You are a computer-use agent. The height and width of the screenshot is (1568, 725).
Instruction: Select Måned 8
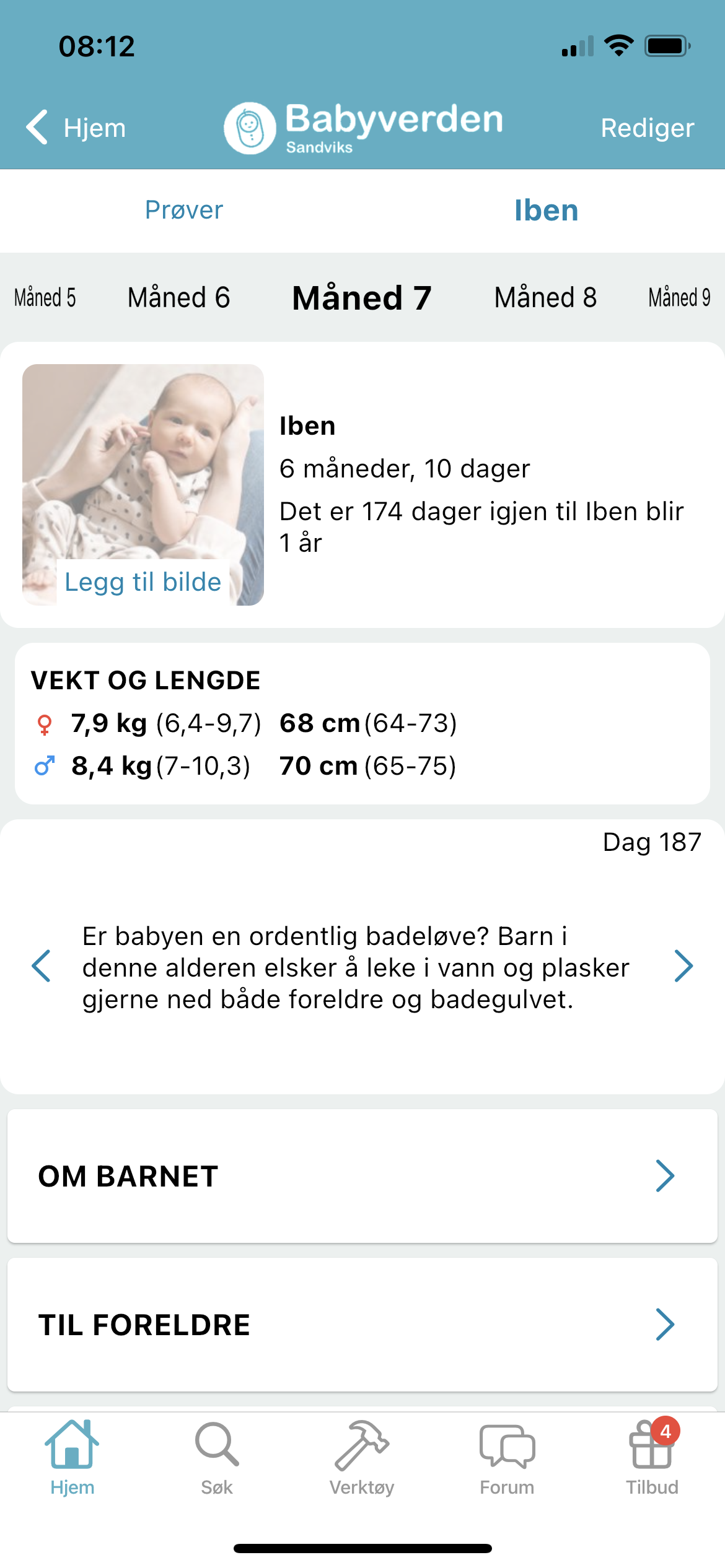pyautogui.click(x=545, y=297)
